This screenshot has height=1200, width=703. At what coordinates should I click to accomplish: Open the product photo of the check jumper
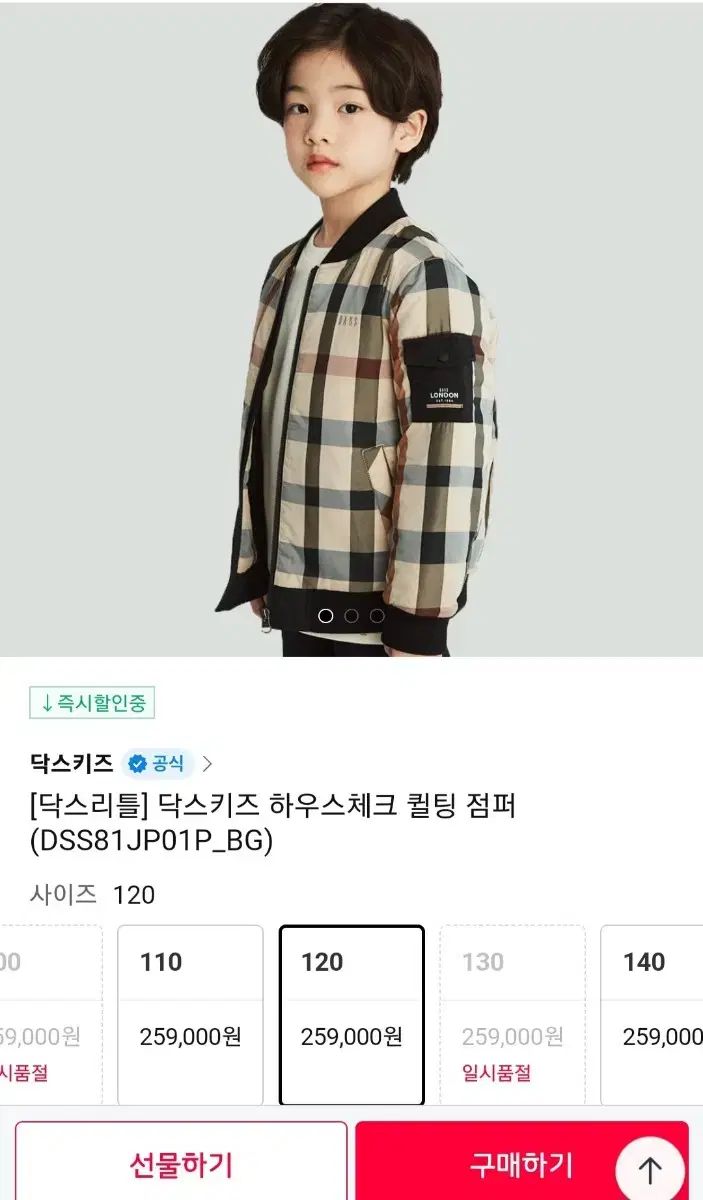[x=351, y=328]
